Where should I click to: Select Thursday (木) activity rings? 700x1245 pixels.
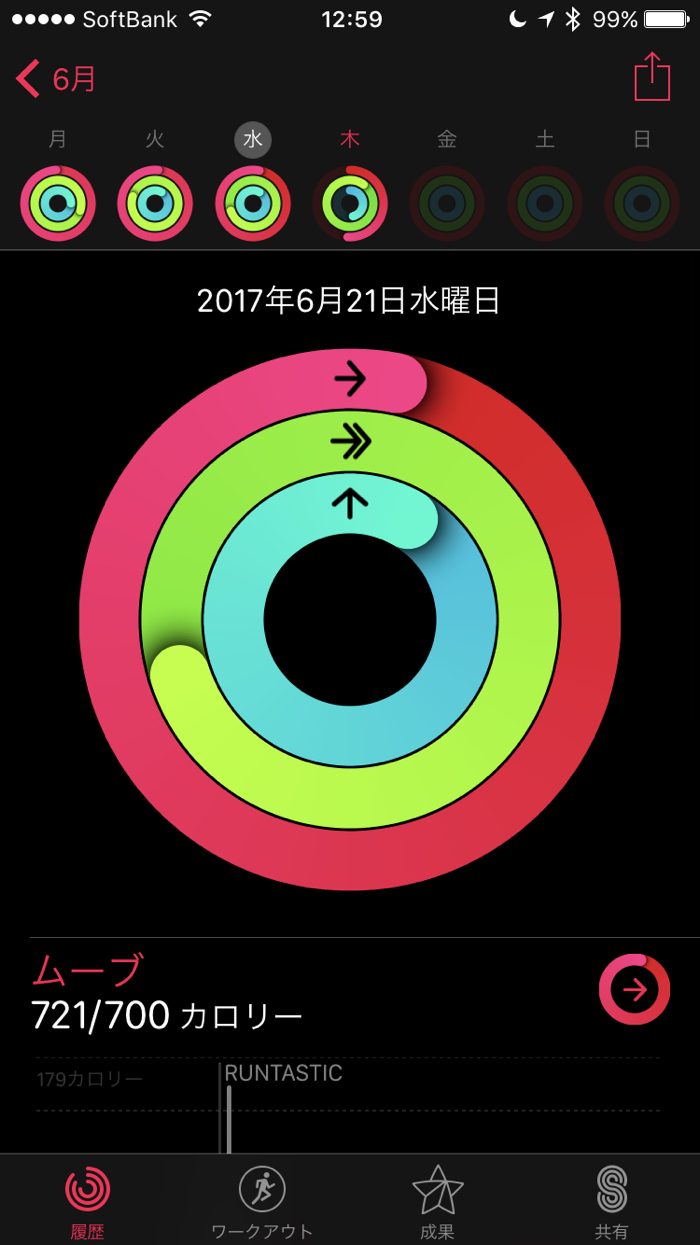350,203
